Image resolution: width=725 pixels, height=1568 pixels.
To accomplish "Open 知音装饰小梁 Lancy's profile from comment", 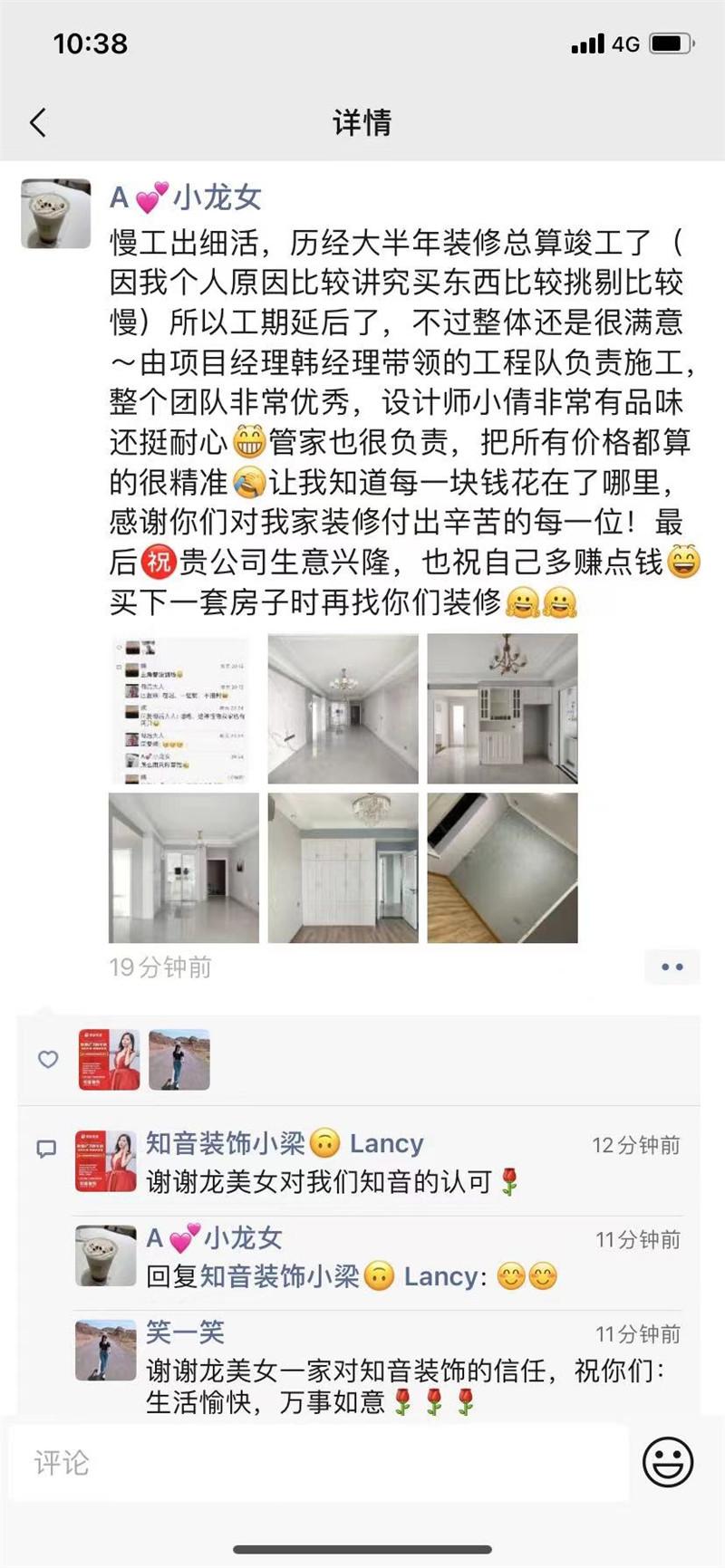I will tap(105, 1161).
